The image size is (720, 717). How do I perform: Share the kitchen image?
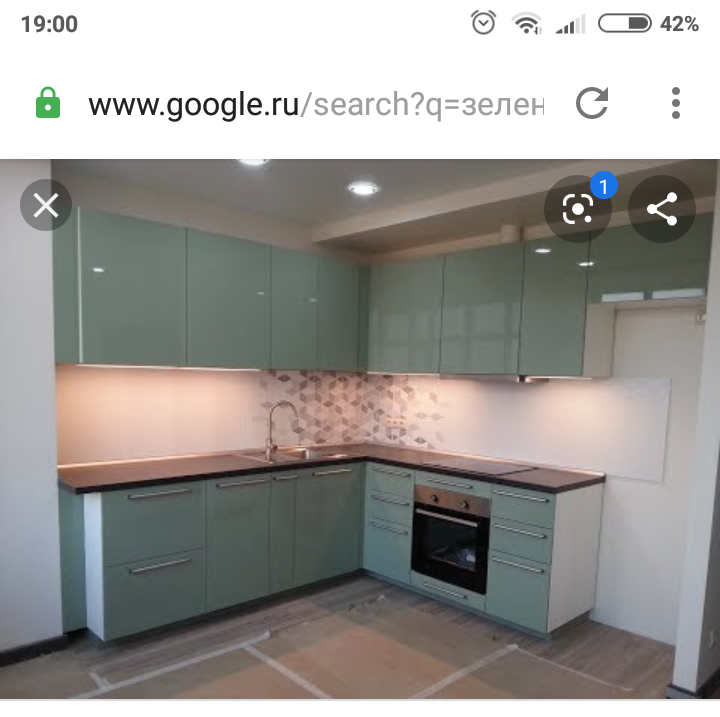pyautogui.click(x=662, y=209)
